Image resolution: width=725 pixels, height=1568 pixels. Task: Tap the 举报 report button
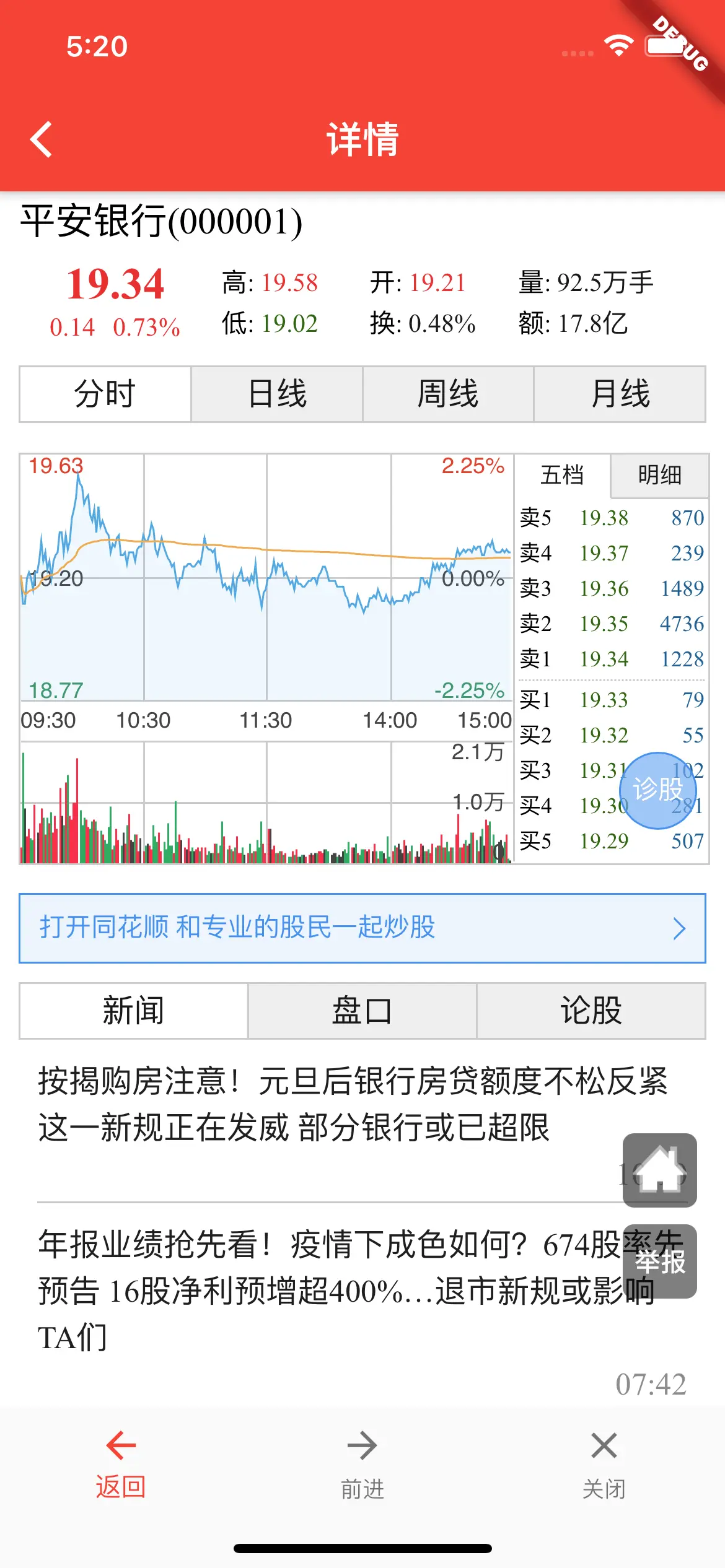[x=660, y=1261]
